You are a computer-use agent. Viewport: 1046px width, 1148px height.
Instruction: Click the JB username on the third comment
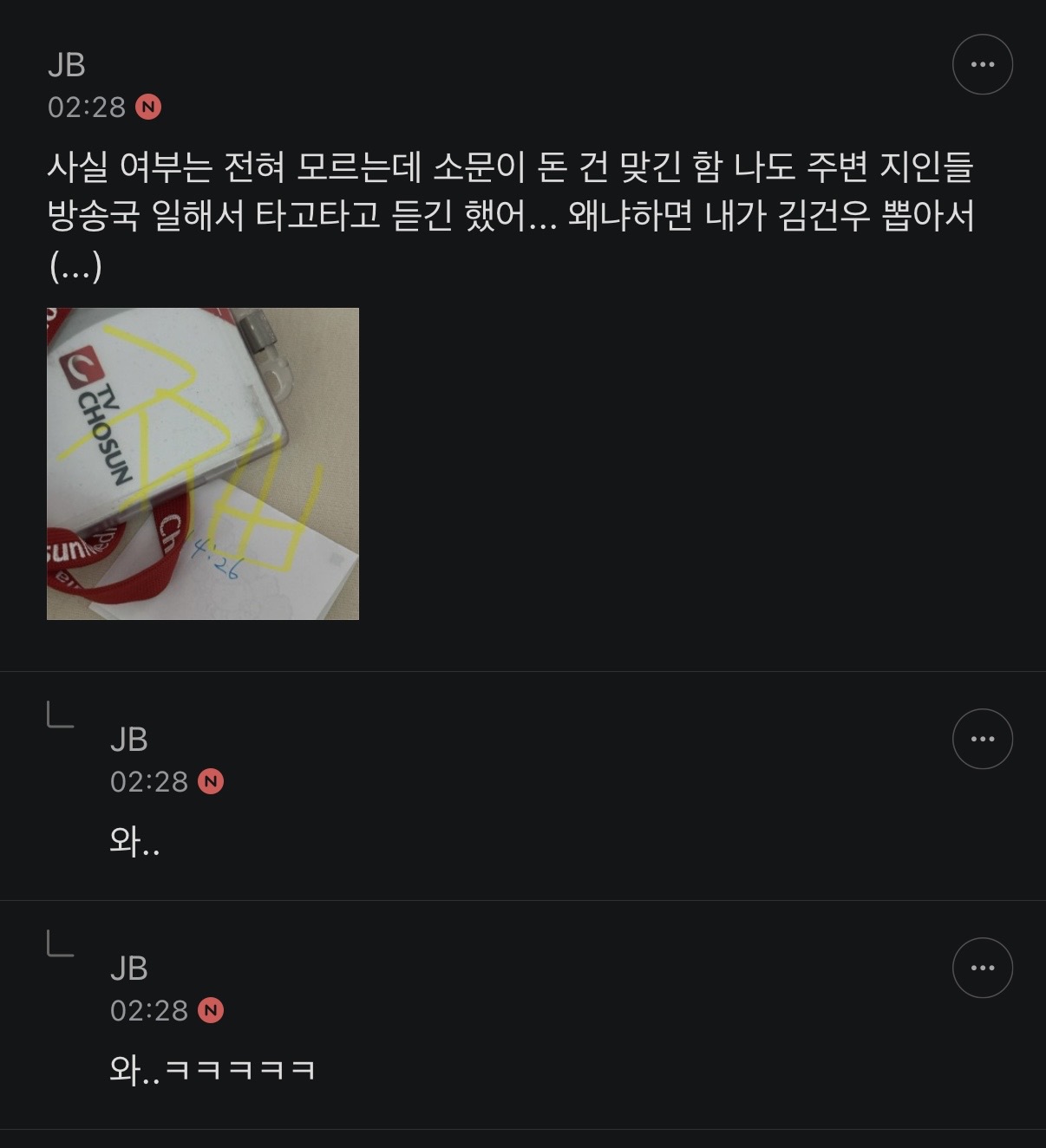[x=132, y=969]
